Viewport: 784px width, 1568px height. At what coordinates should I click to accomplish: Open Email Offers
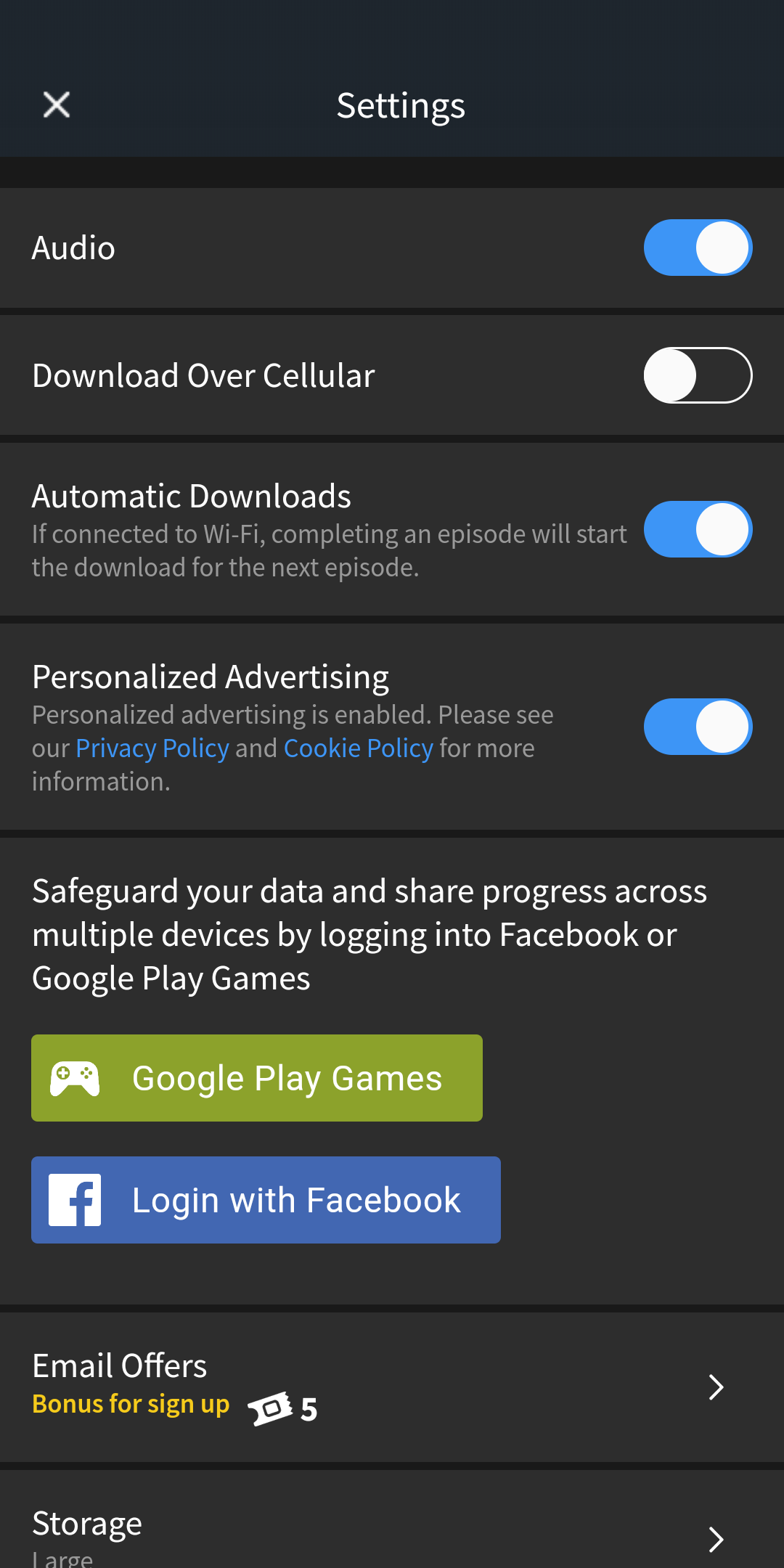[x=392, y=1387]
